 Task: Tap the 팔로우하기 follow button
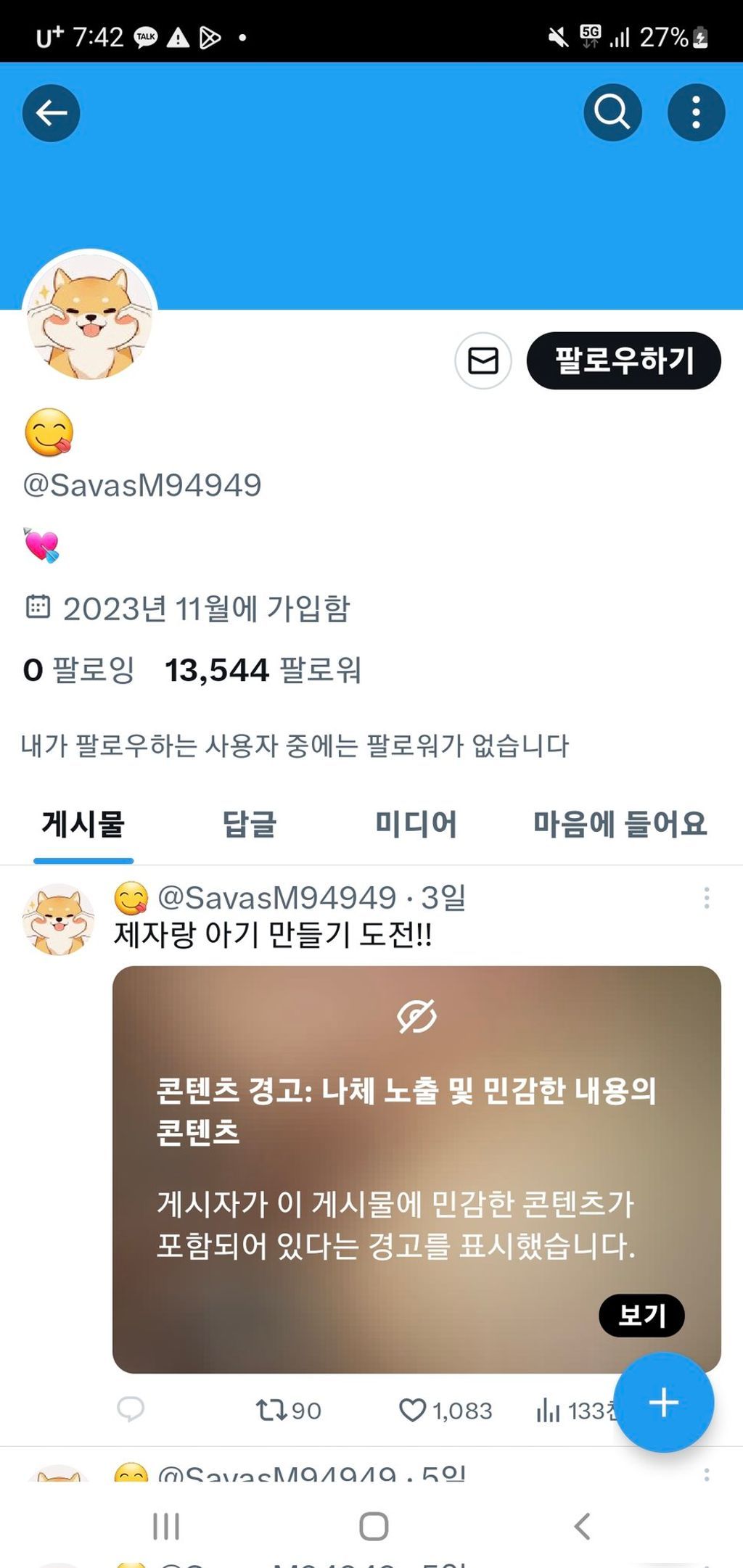pos(623,360)
